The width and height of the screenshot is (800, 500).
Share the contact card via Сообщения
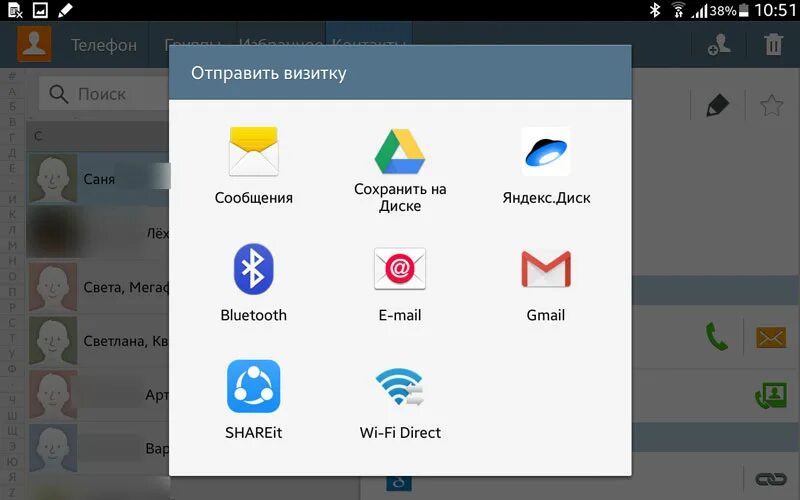[x=254, y=165]
